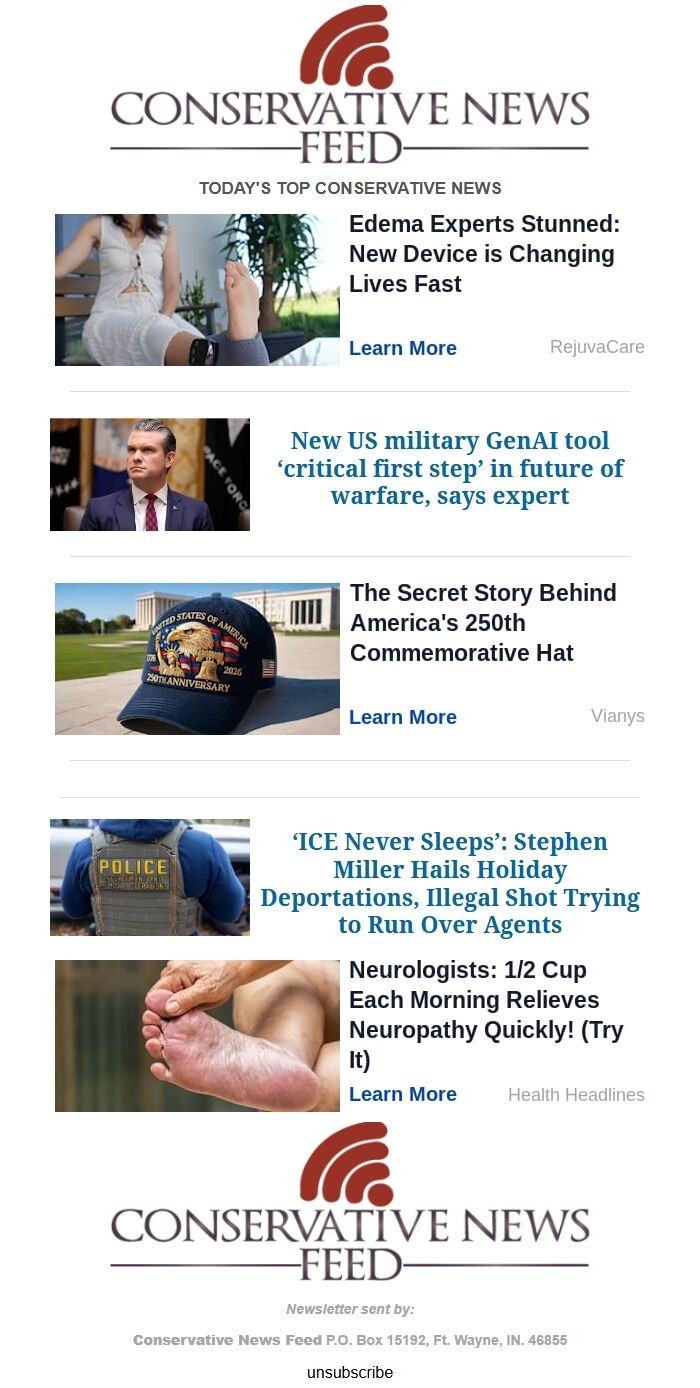This screenshot has height=1388, width=700.
Task: Open the neuropathy foot ad image
Action: click(197, 1036)
